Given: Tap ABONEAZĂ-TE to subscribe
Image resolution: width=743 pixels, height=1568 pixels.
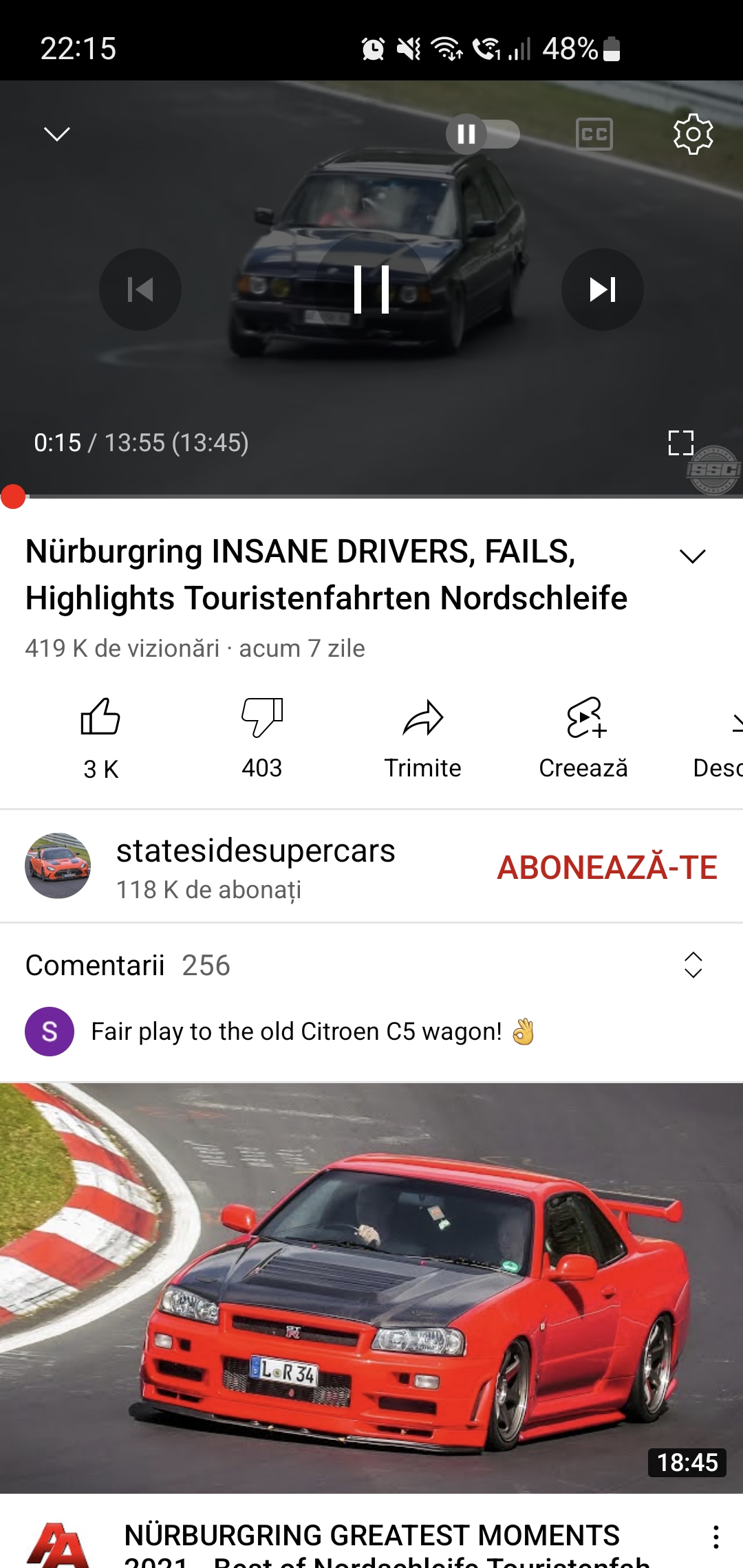Looking at the screenshot, I should coord(608,867).
